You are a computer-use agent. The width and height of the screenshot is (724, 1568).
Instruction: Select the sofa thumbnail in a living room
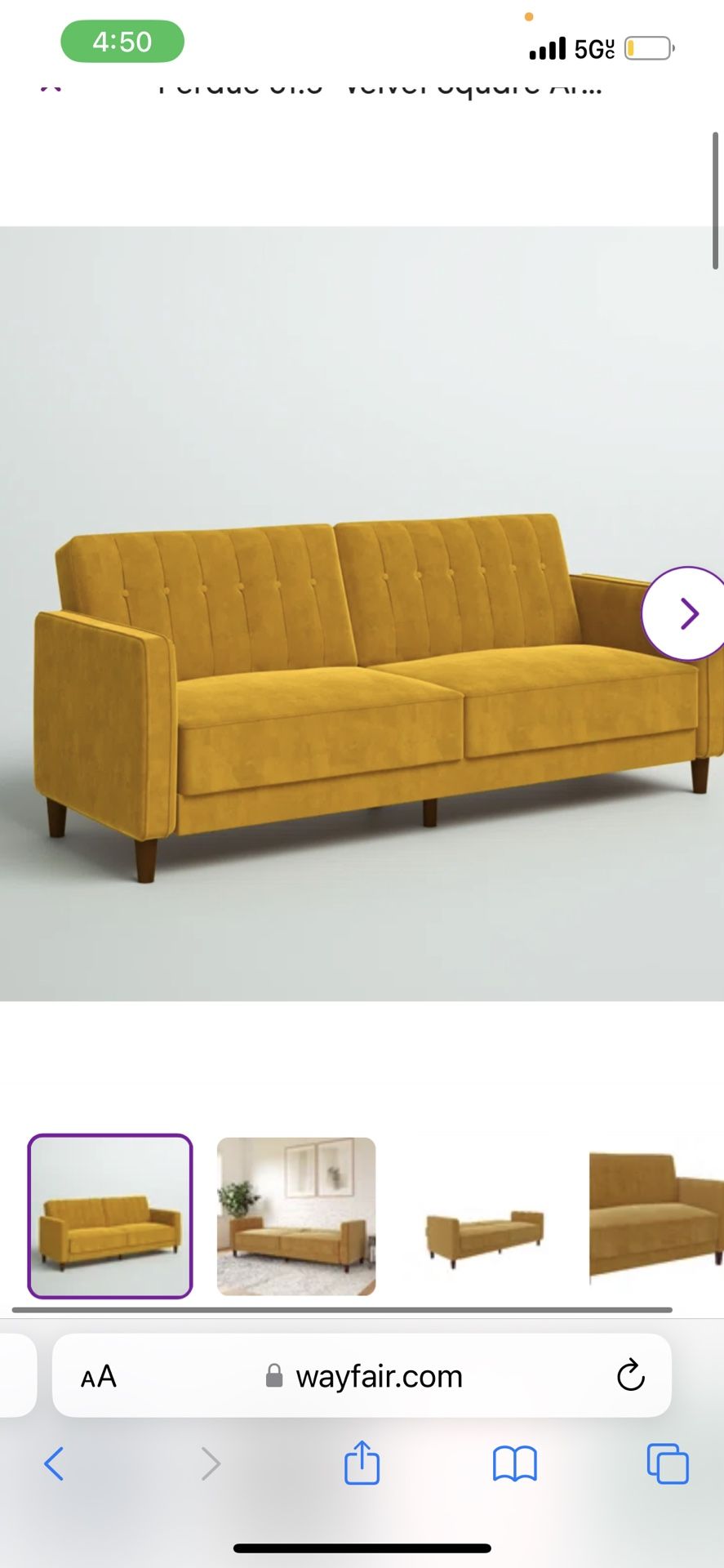pos(296,1216)
